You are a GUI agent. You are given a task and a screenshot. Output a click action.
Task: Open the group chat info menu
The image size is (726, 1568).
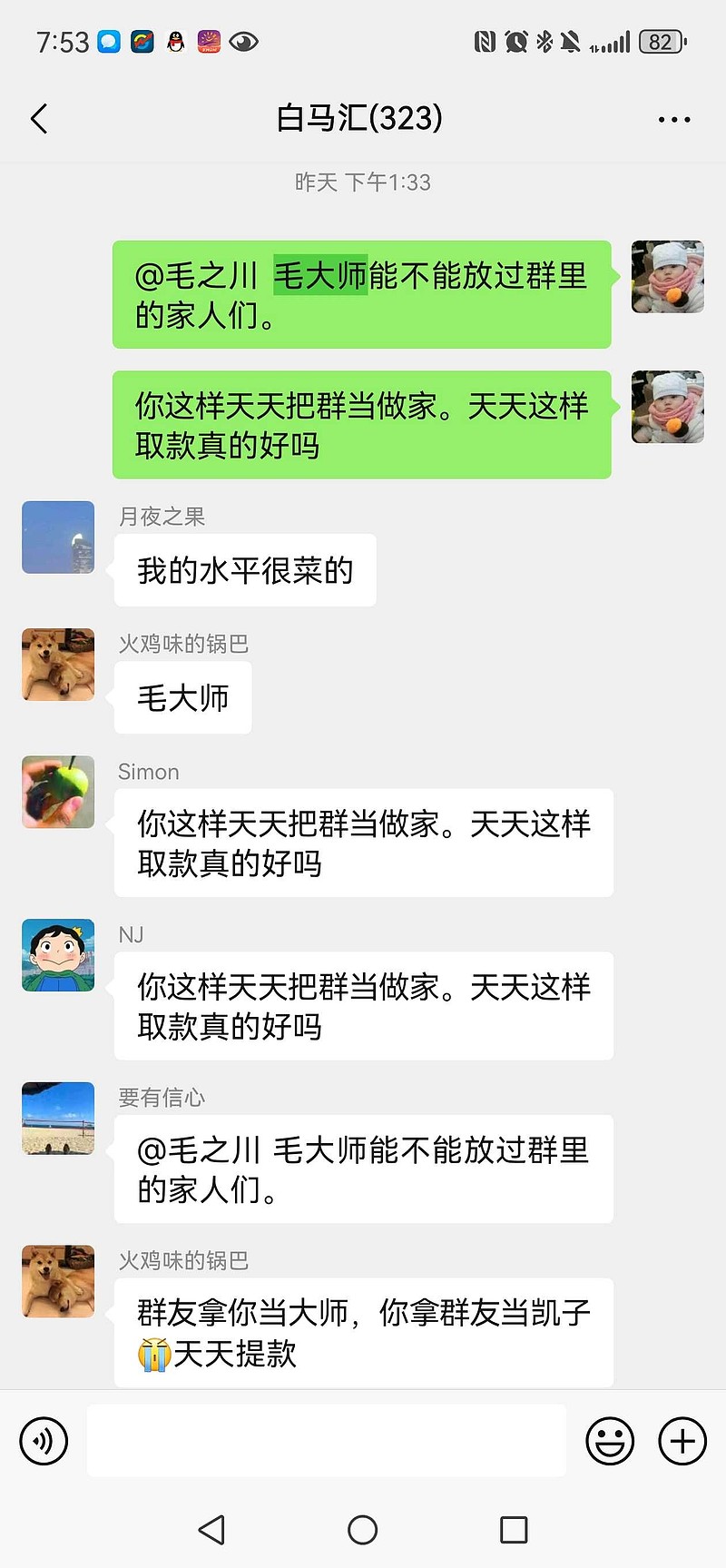coord(674,119)
